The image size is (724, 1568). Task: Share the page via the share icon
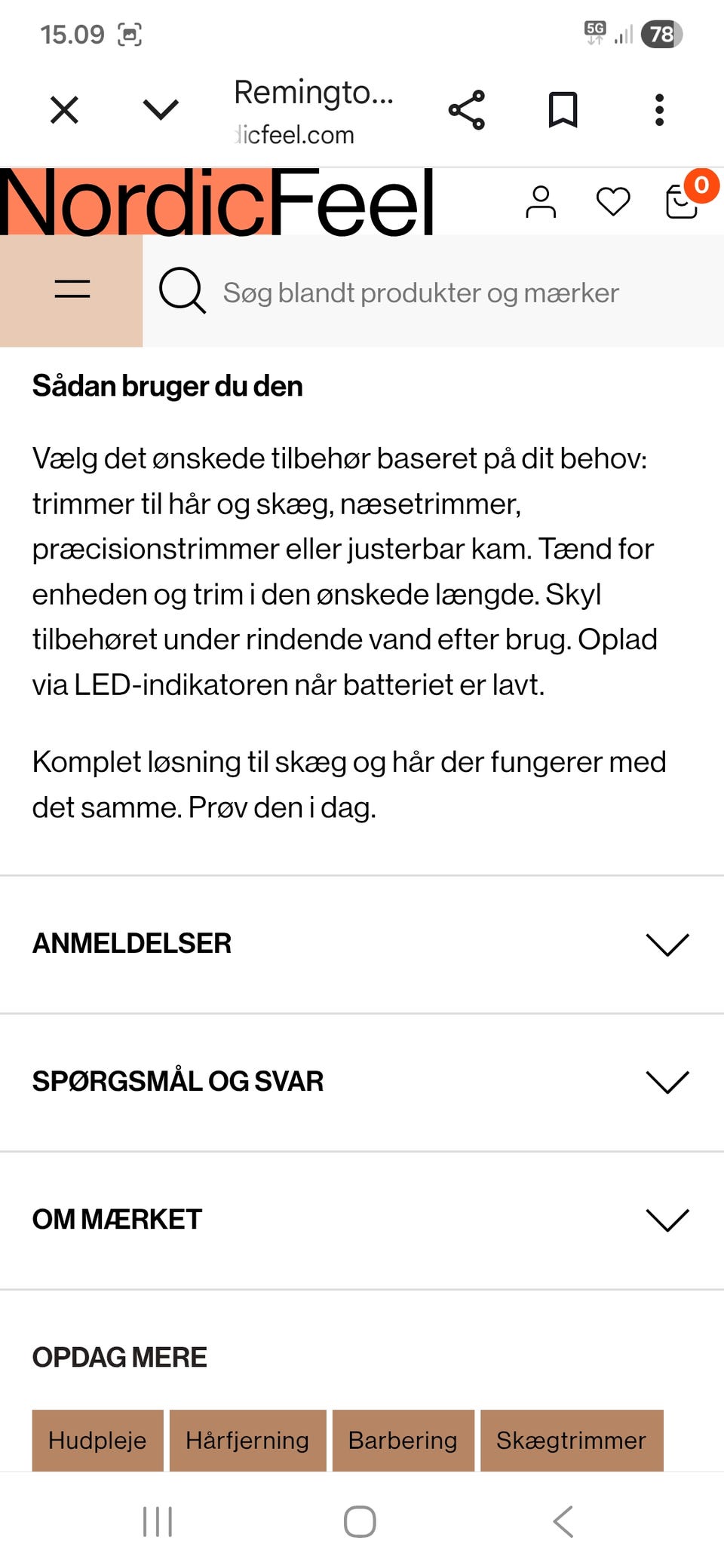[465, 110]
